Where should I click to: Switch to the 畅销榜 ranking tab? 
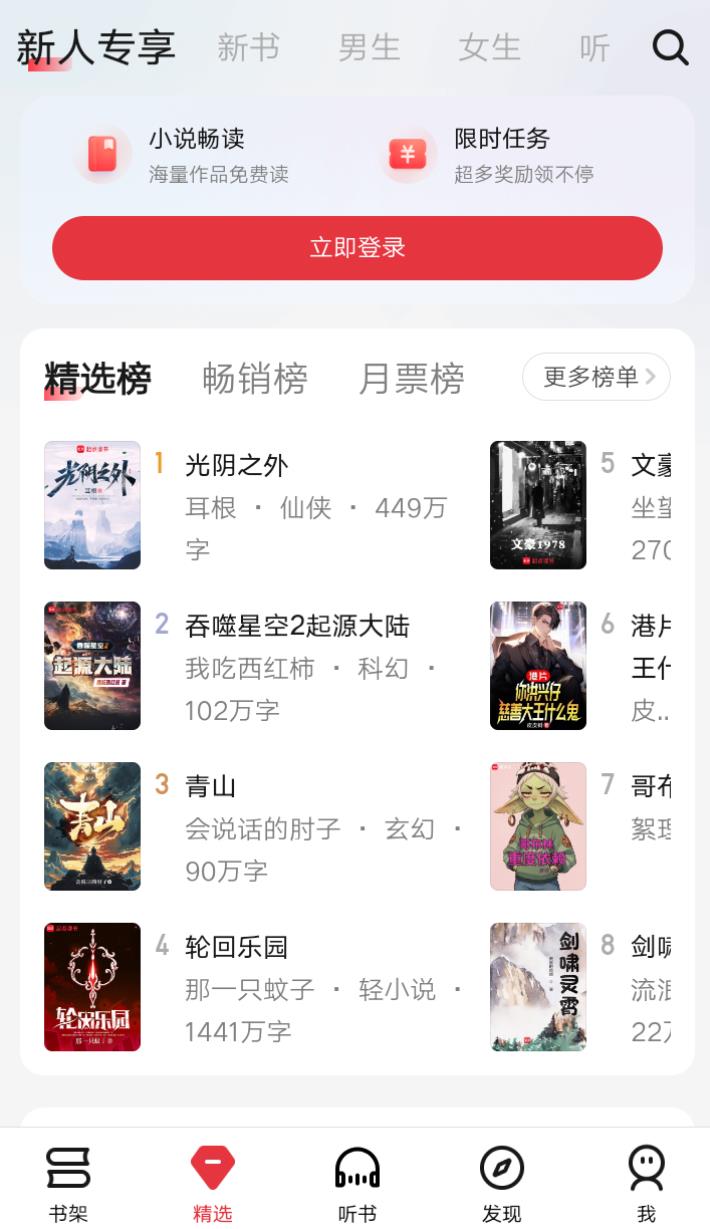click(255, 379)
